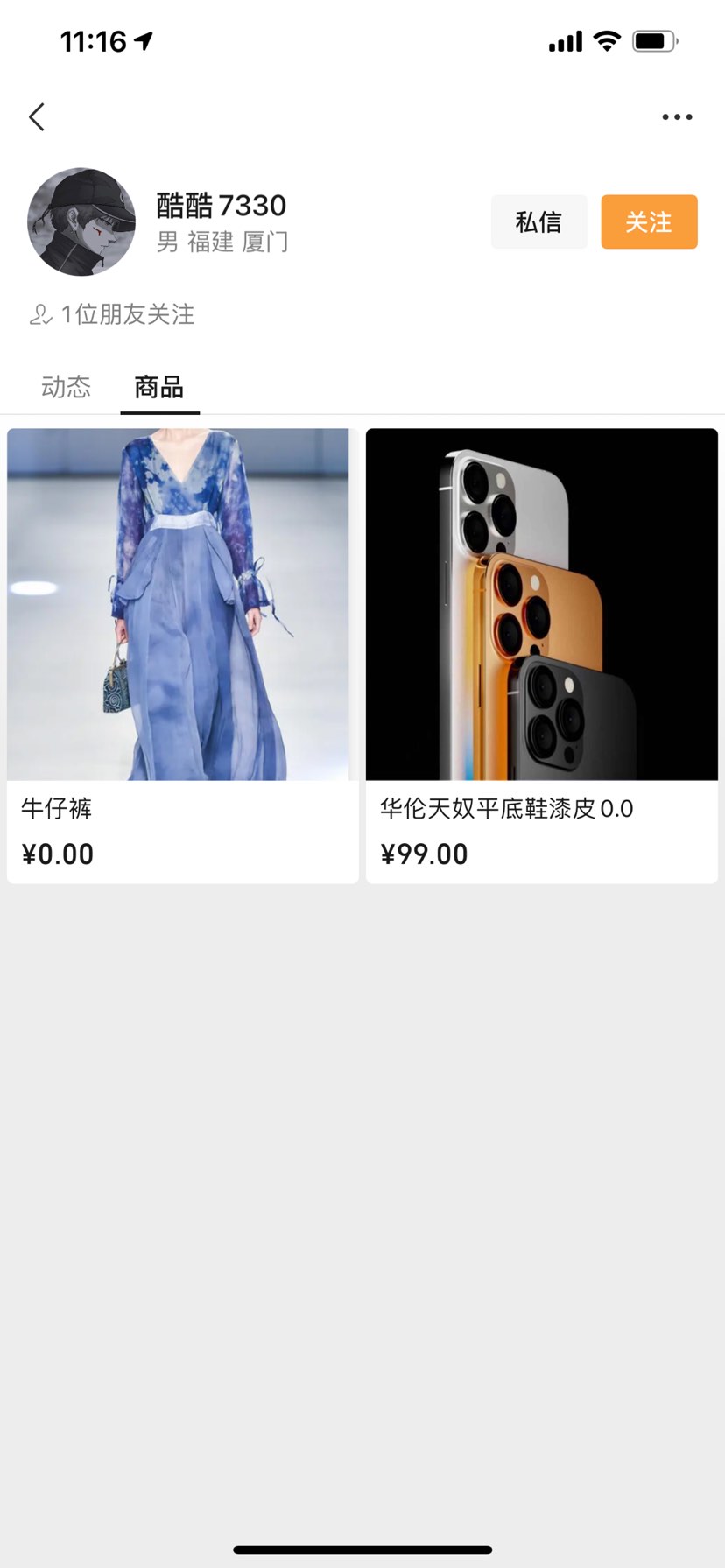This screenshot has width=725, height=1568.
Task: Go back using the top-left arrow
Action: coord(37,116)
